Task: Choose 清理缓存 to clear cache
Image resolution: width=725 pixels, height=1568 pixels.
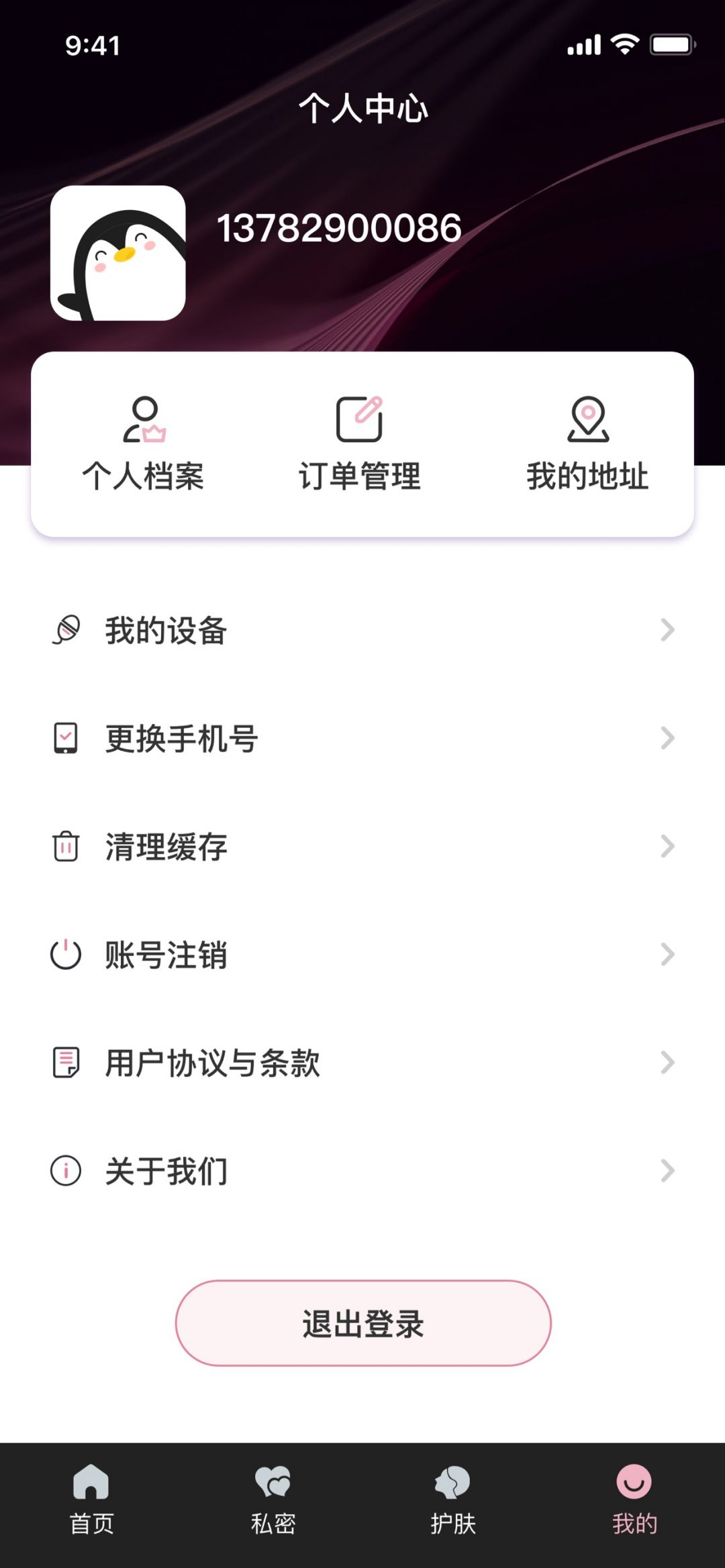Action: (x=362, y=847)
